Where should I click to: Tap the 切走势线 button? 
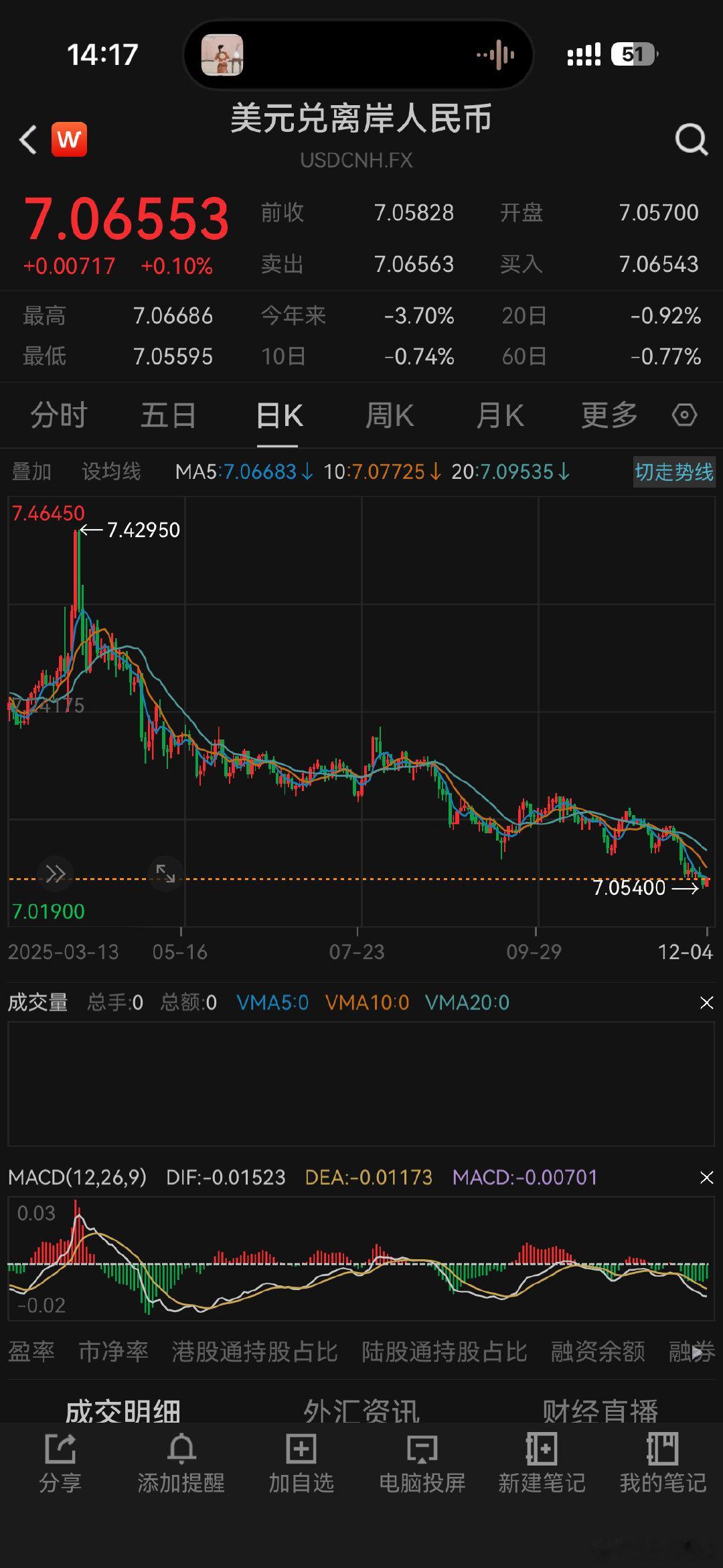673,472
